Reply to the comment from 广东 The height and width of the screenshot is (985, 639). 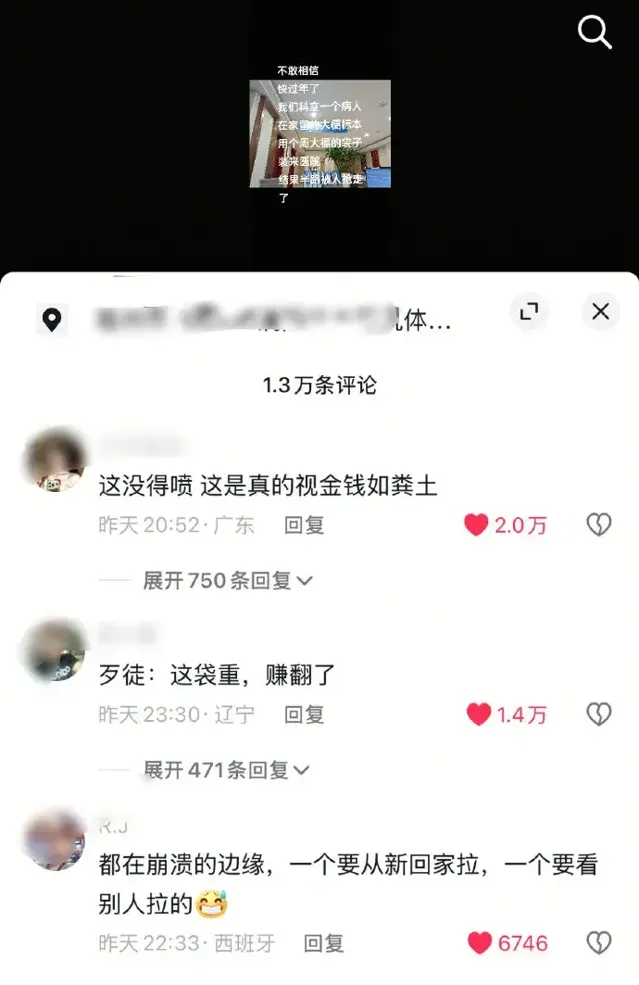point(304,525)
